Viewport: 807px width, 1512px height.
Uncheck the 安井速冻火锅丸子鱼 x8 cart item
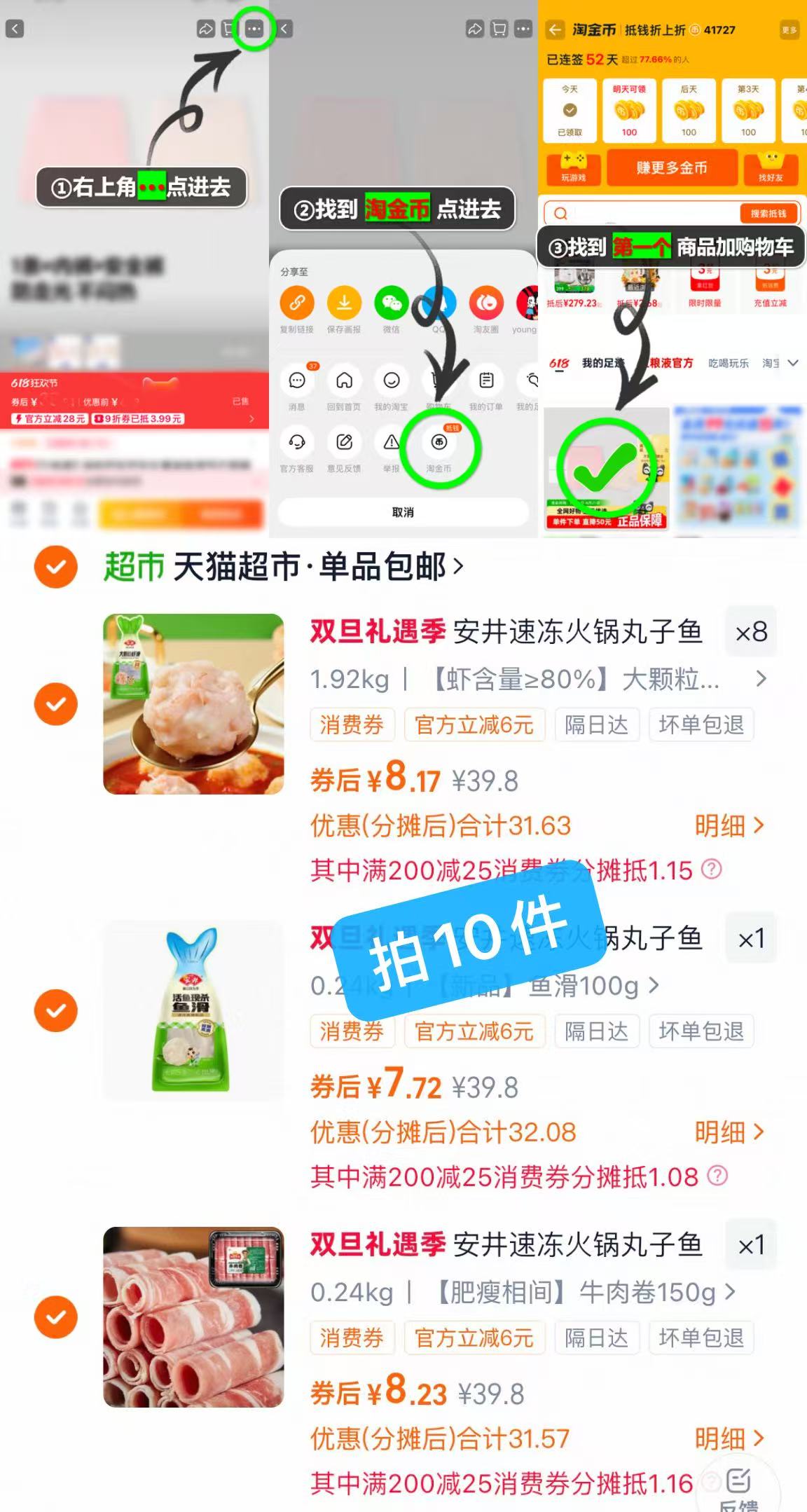pyautogui.click(x=55, y=706)
